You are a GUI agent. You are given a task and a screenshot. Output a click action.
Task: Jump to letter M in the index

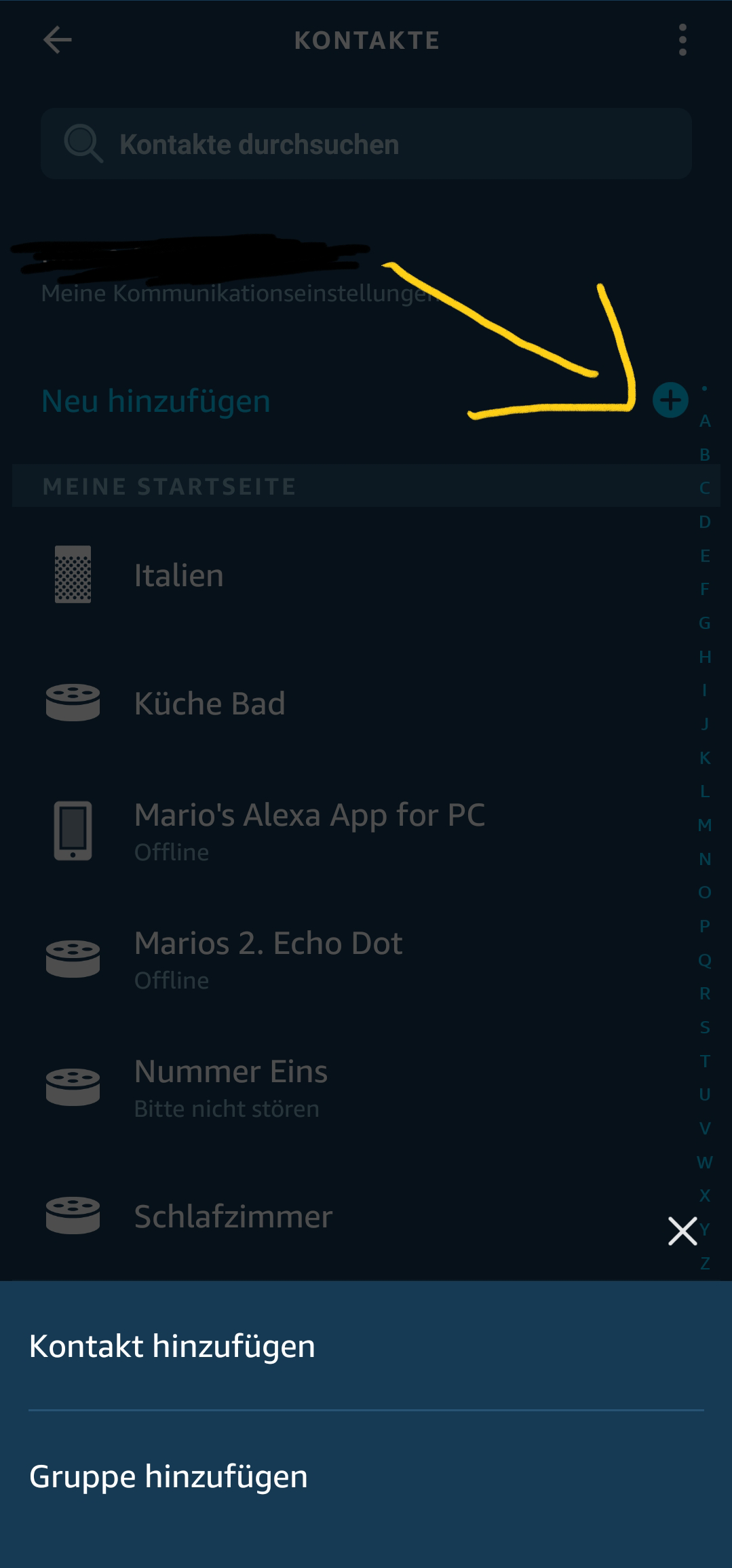click(705, 825)
